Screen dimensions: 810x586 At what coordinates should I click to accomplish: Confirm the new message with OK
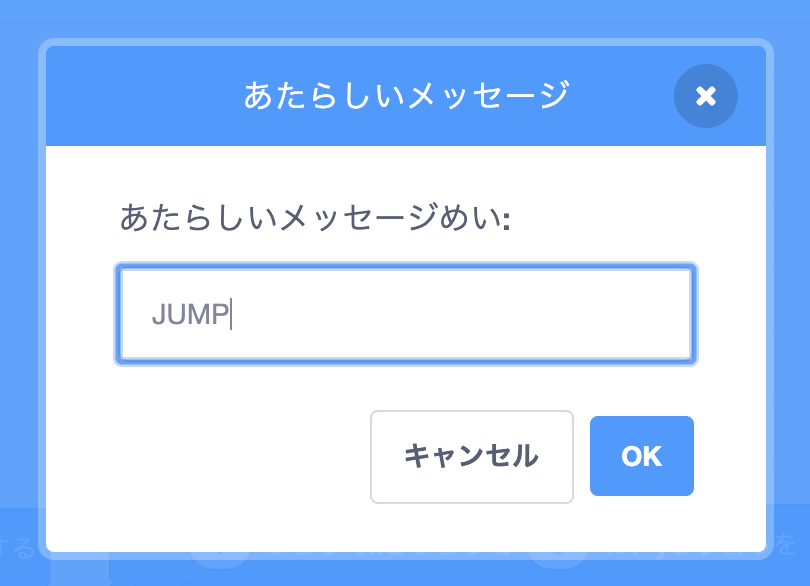point(641,457)
